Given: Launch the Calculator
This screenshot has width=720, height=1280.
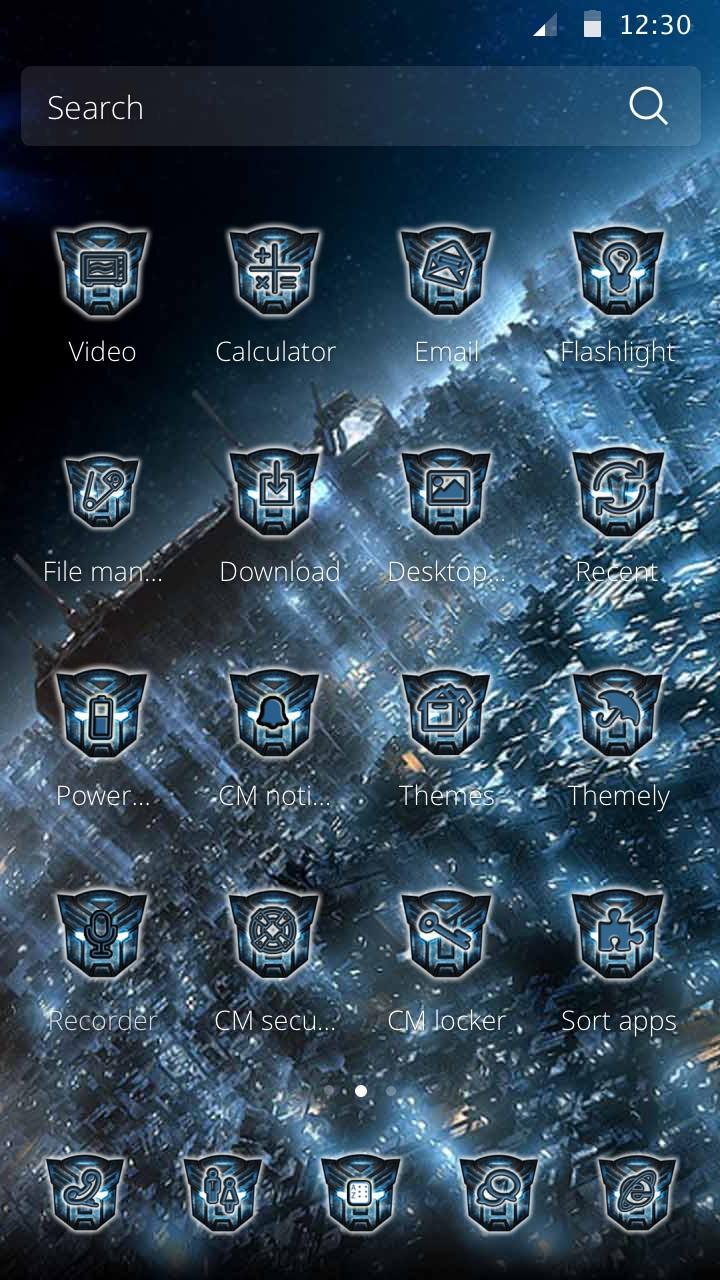Looking at the screenshot, I should [x=274, y=275].
